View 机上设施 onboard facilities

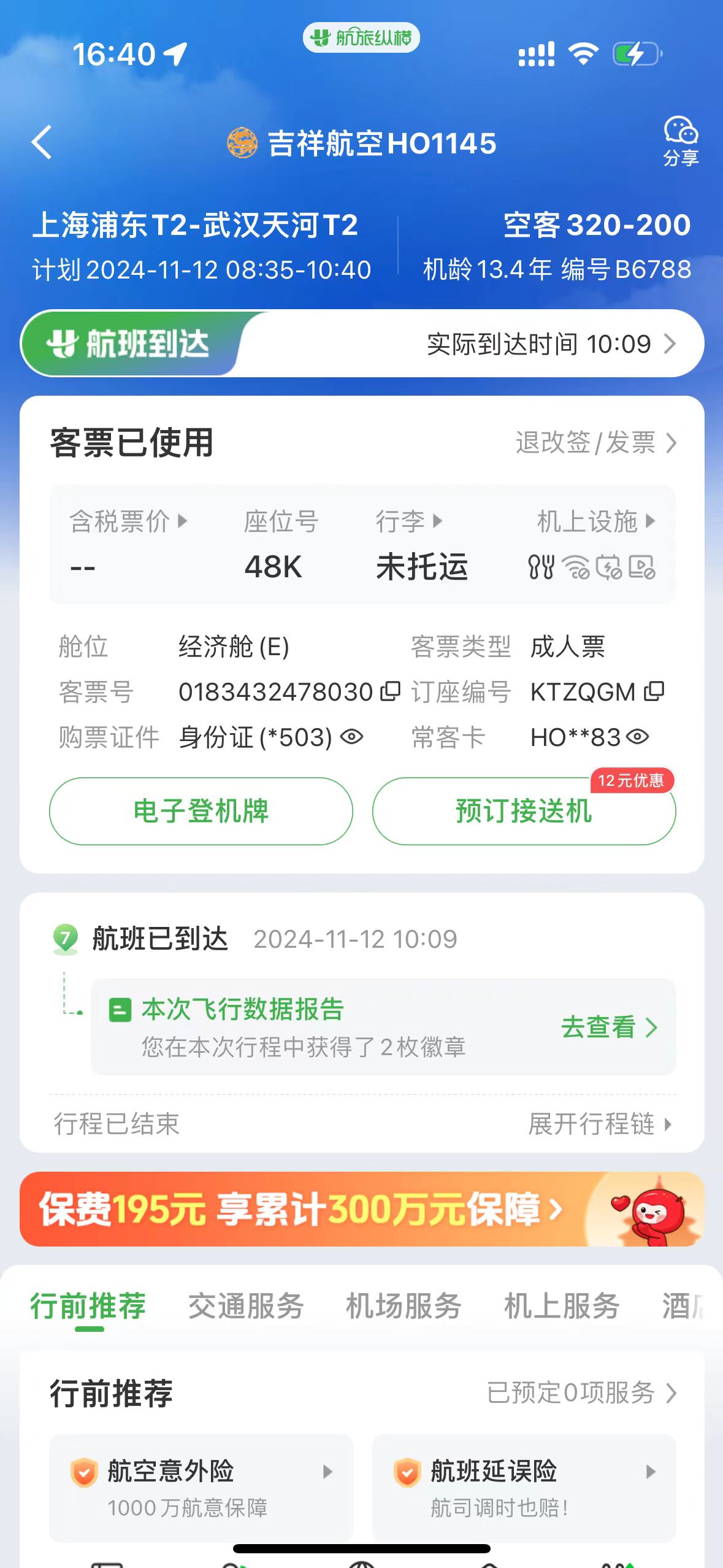(x=595, y=522)
